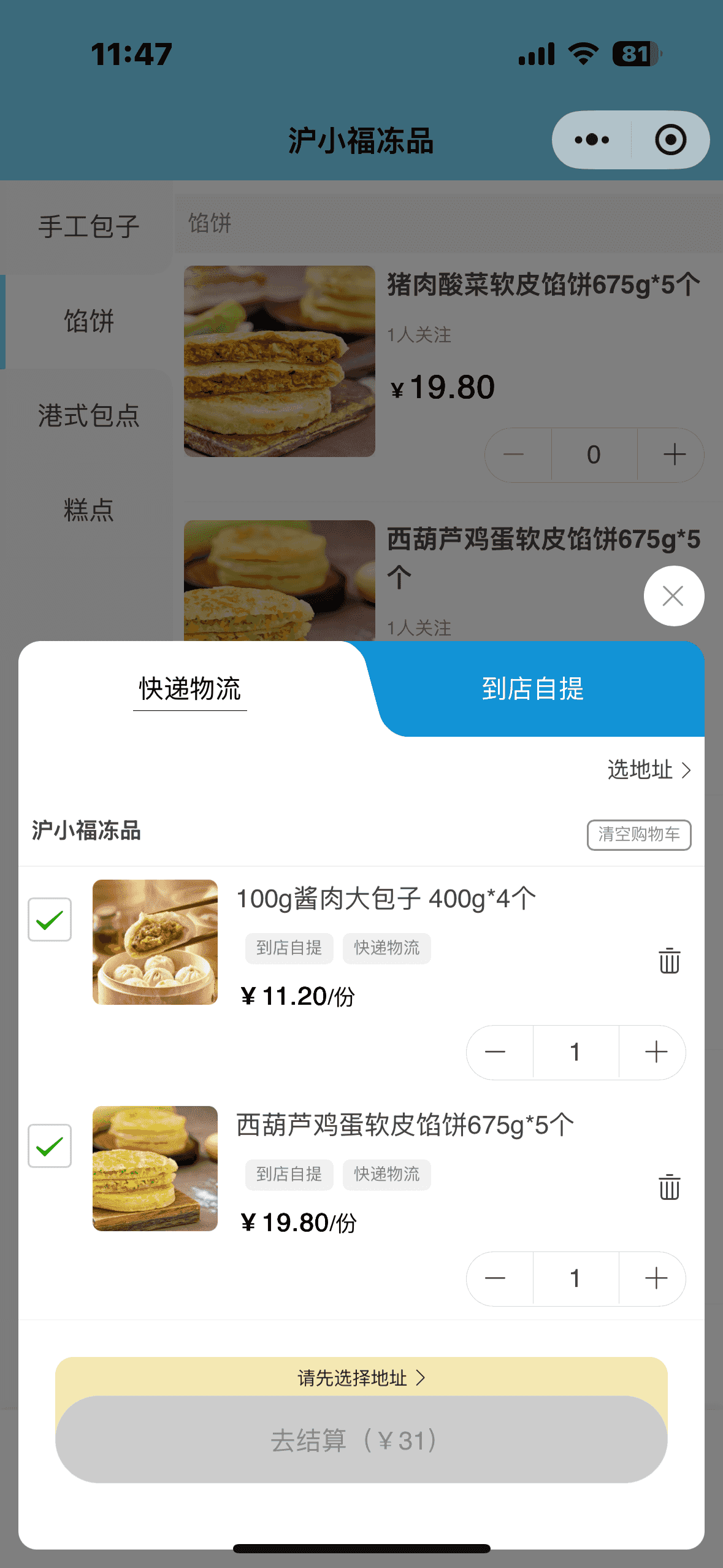Increase 100g酱肉大包子 quantity by one
Image resolution: width=723 pixels, height=1568 pixels.
tap(656, 1052)
